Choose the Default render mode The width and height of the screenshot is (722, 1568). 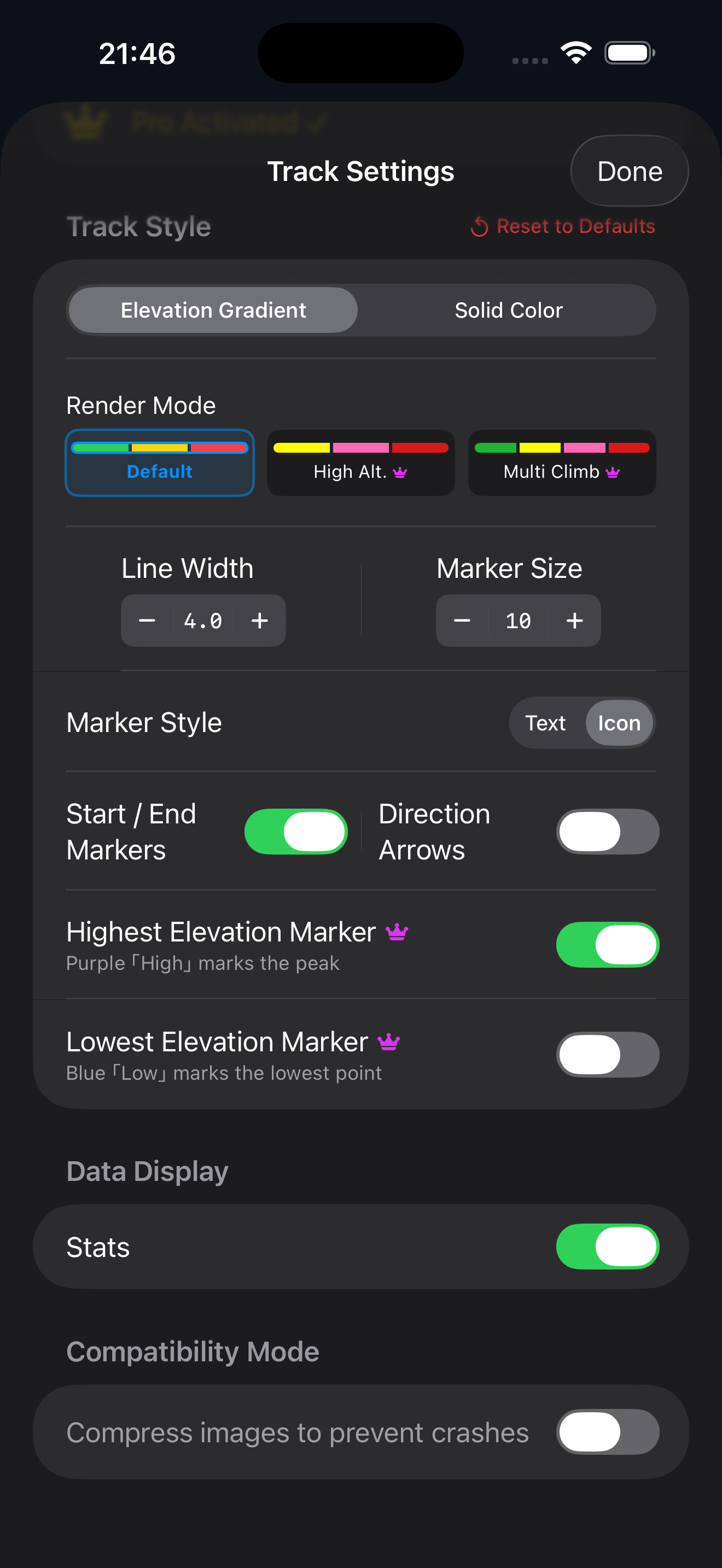[160, 463]
